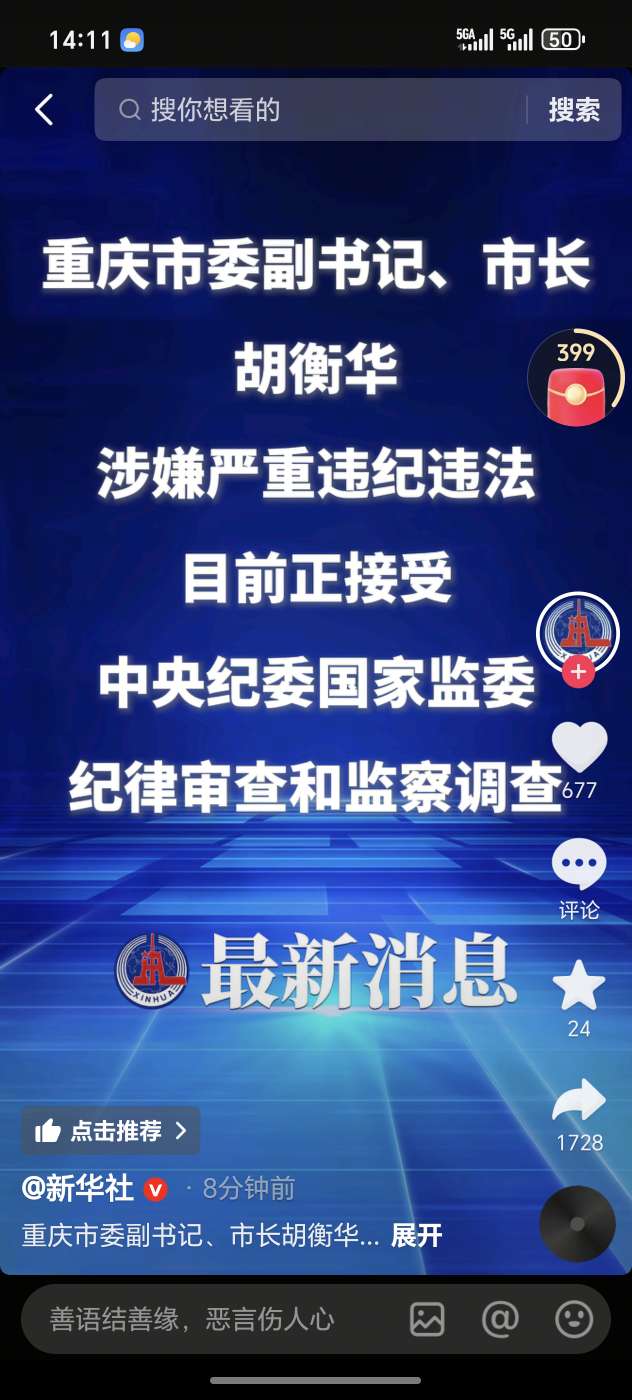The image size is (632, 1400).
Task: Attach an image to the comment
Action: coord(427,1319)
